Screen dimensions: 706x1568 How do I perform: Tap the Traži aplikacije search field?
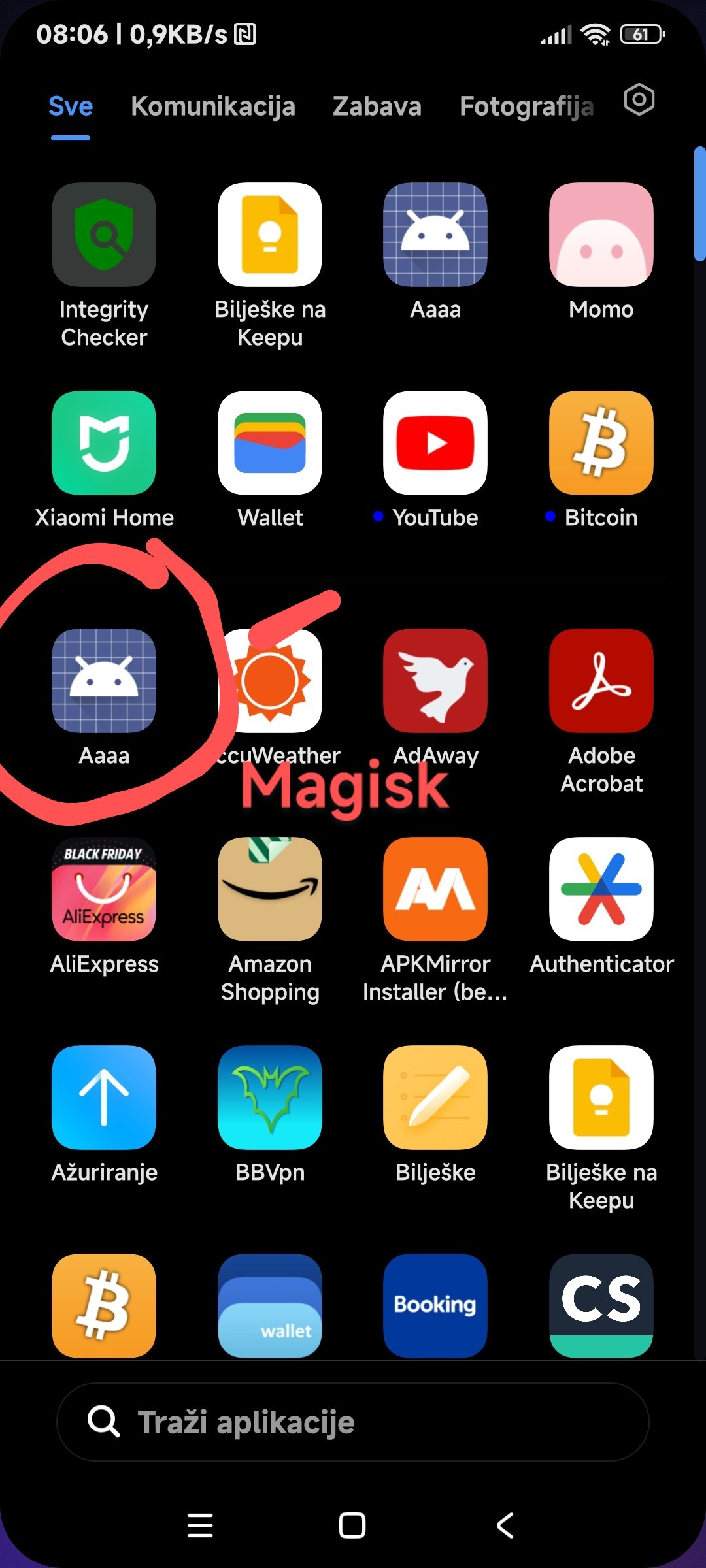click(353, 1422)
